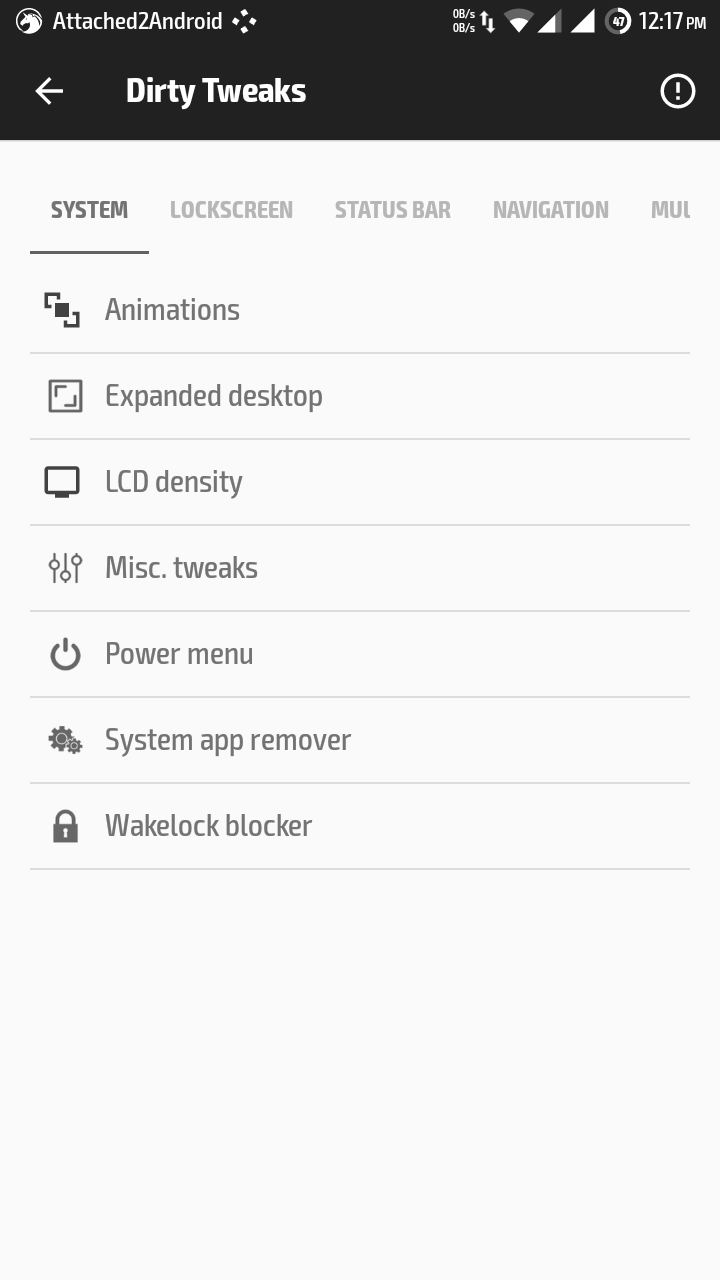The width and height of the screenshot is (720, 1280).
Task: Open LCD density option
Action: pyautogui.click(x=360, y=482)
